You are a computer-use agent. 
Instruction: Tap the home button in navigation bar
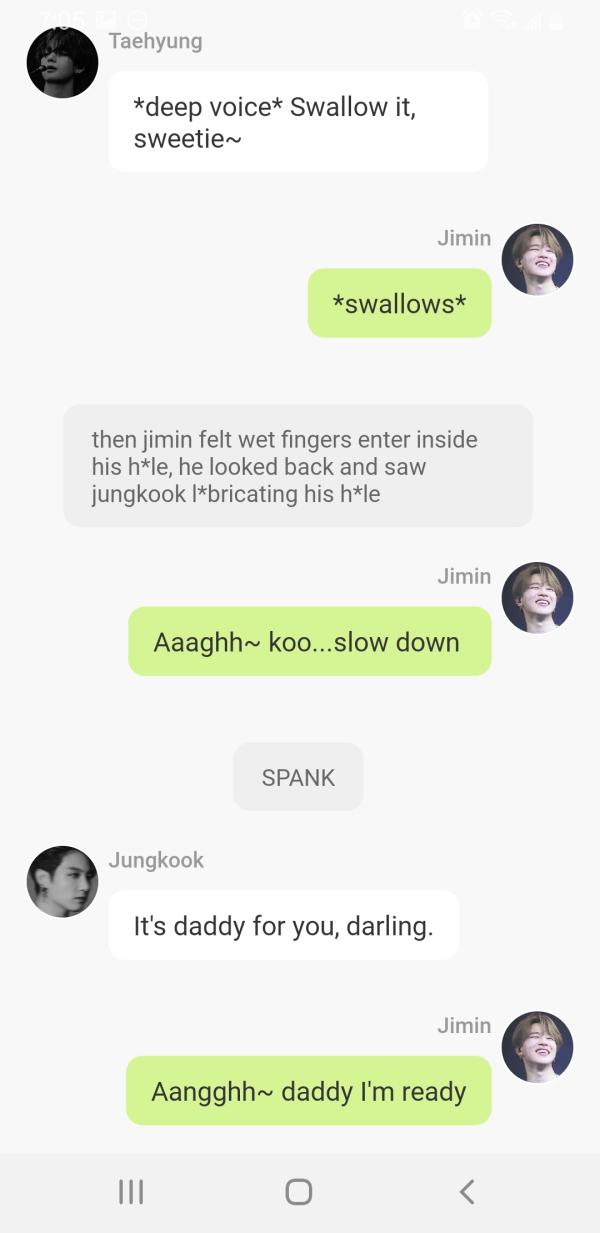[x=298, y=1191]
